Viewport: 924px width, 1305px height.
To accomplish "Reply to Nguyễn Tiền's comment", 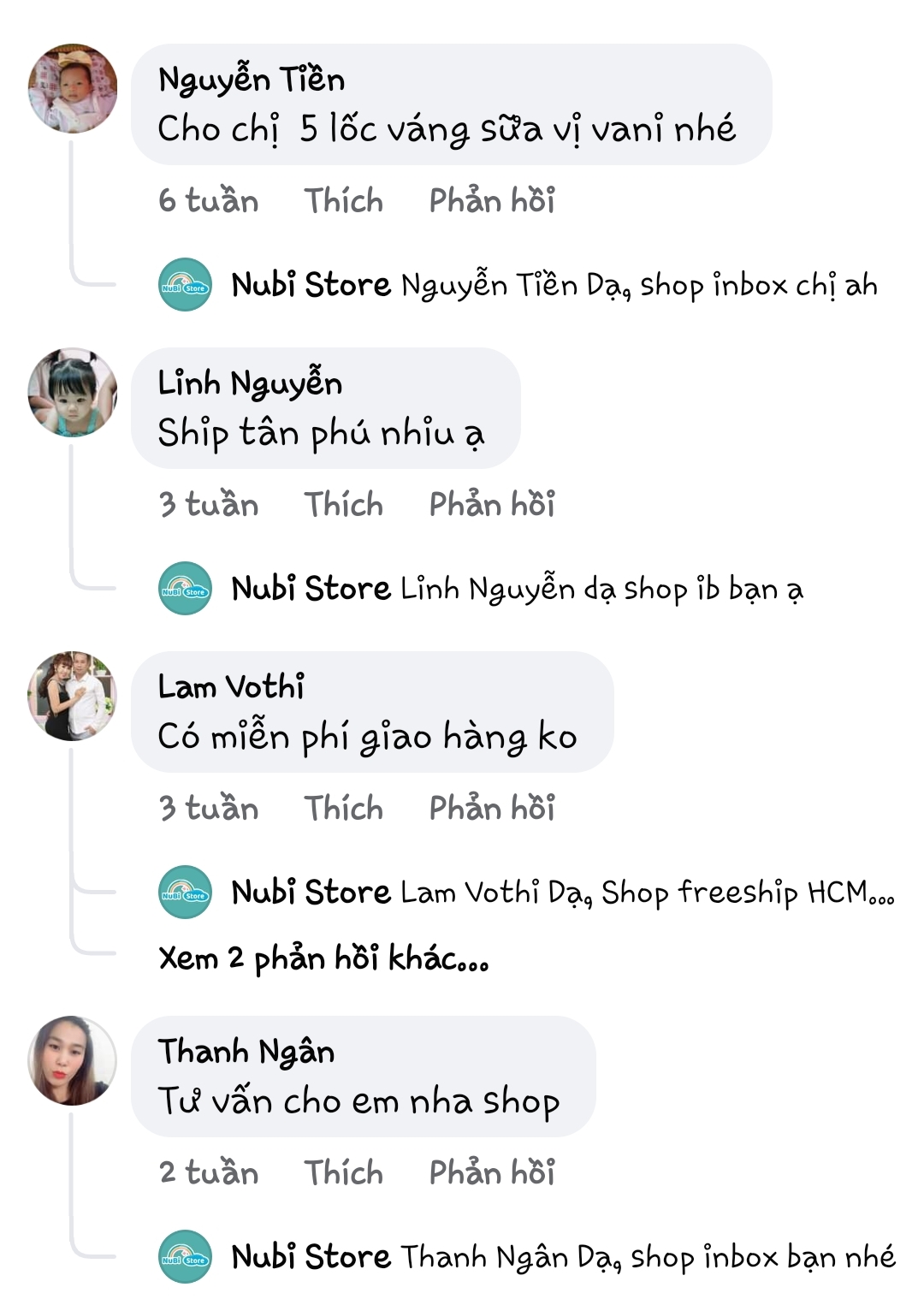I will [x=492, y=200].
